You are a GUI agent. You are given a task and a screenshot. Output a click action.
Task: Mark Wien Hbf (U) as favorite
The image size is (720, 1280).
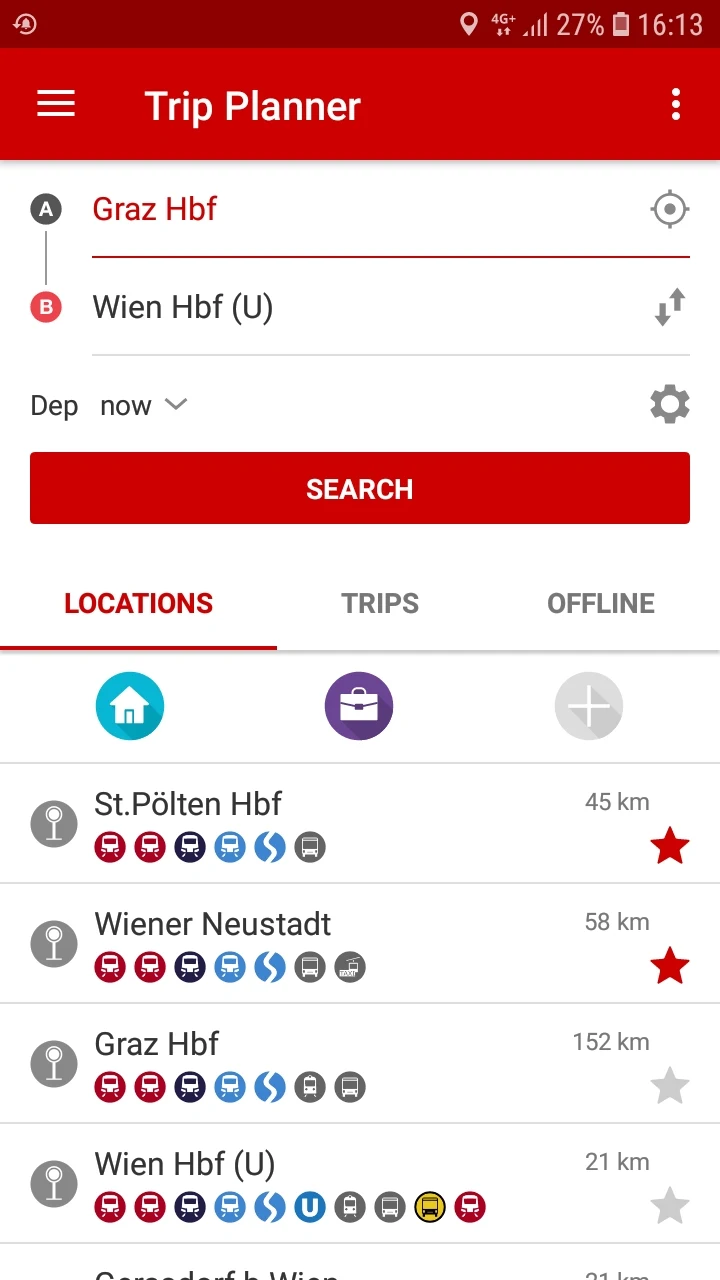(670, 1205)
